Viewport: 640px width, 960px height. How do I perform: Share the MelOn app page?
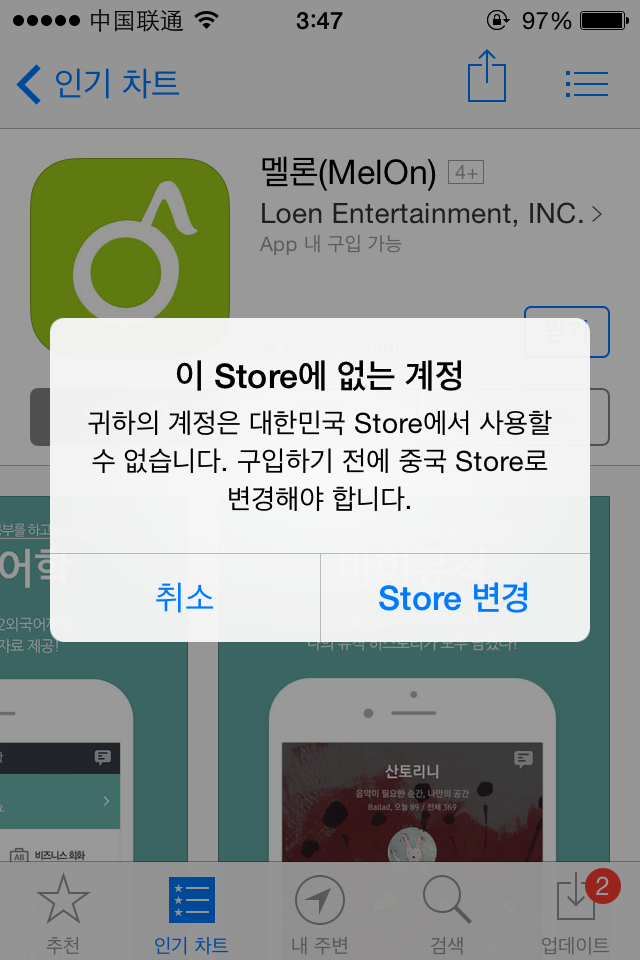click(x=487, y=78)
